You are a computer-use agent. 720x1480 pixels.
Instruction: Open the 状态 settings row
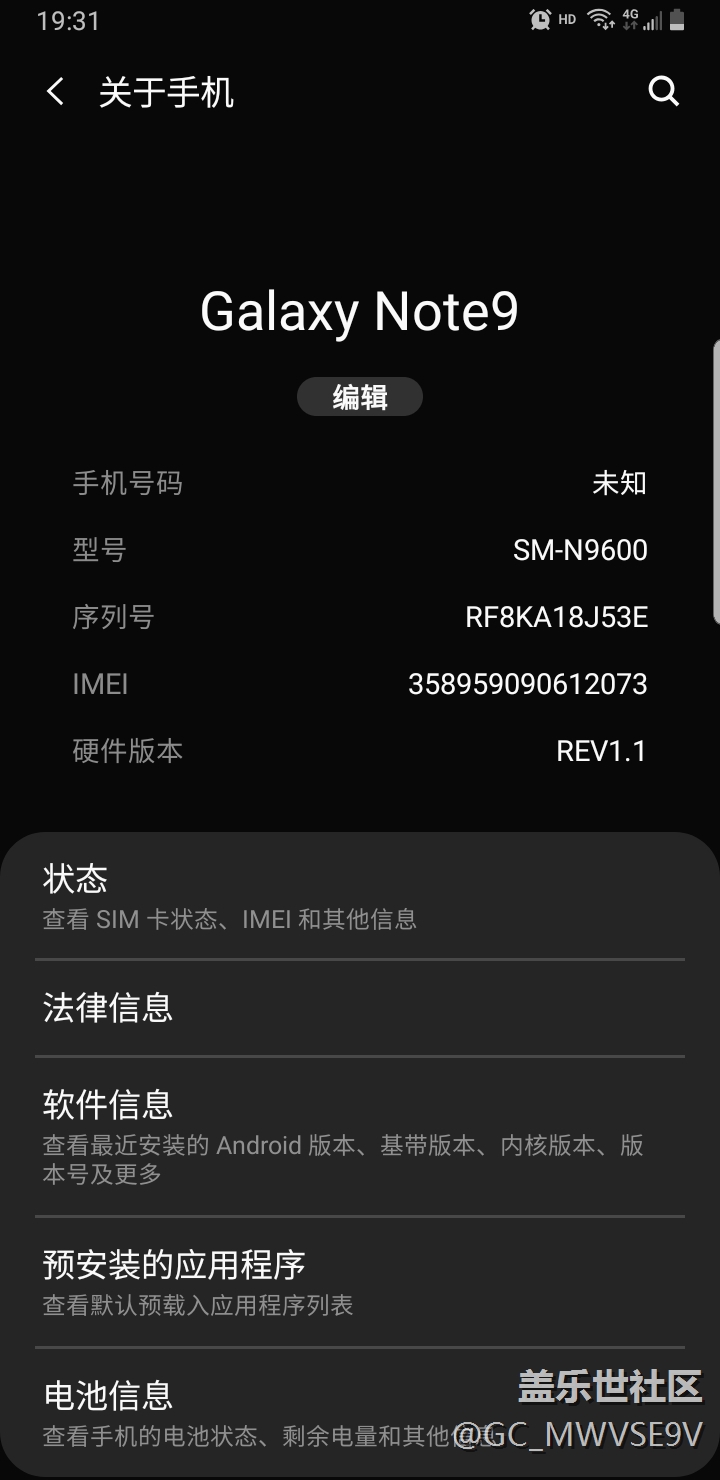pyautogui.click(x=360, y=897)
